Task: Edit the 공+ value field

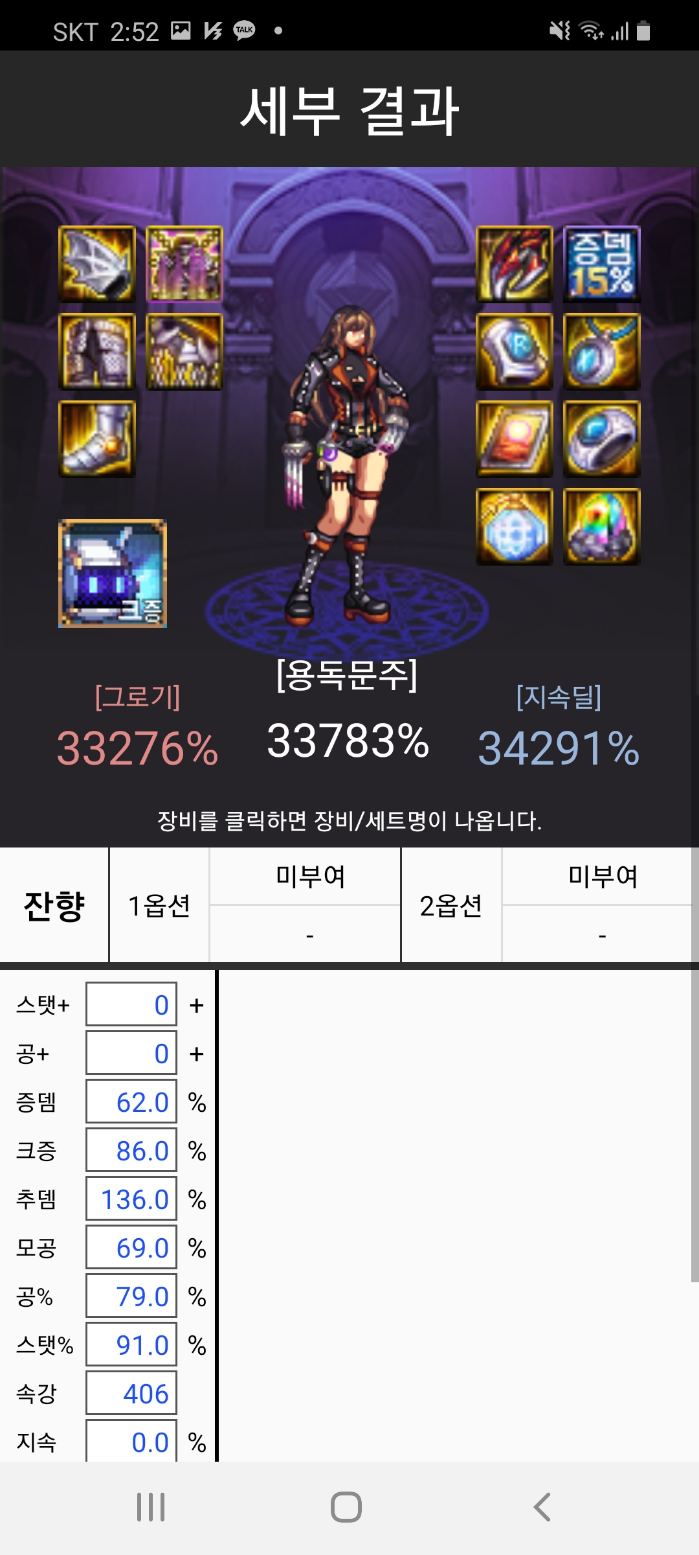Action: [x=131, y=1053]
